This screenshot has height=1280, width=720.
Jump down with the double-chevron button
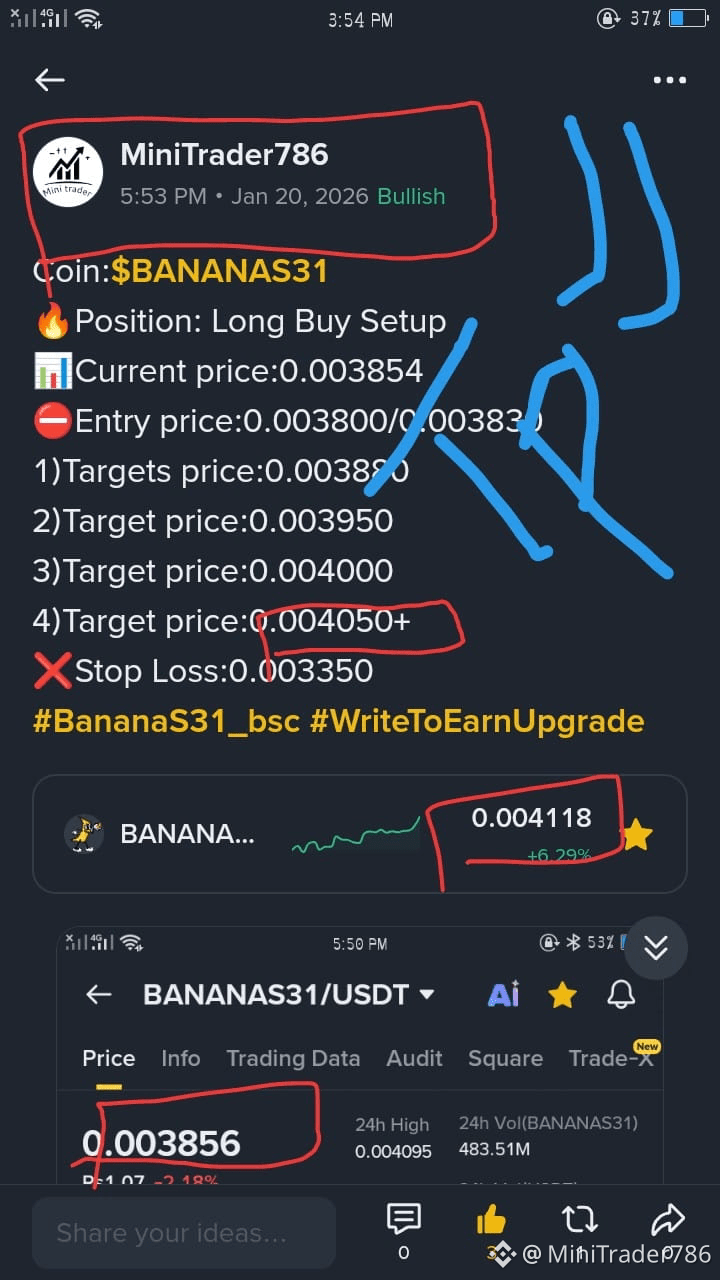pyautogui.click(x=655, y=947)
